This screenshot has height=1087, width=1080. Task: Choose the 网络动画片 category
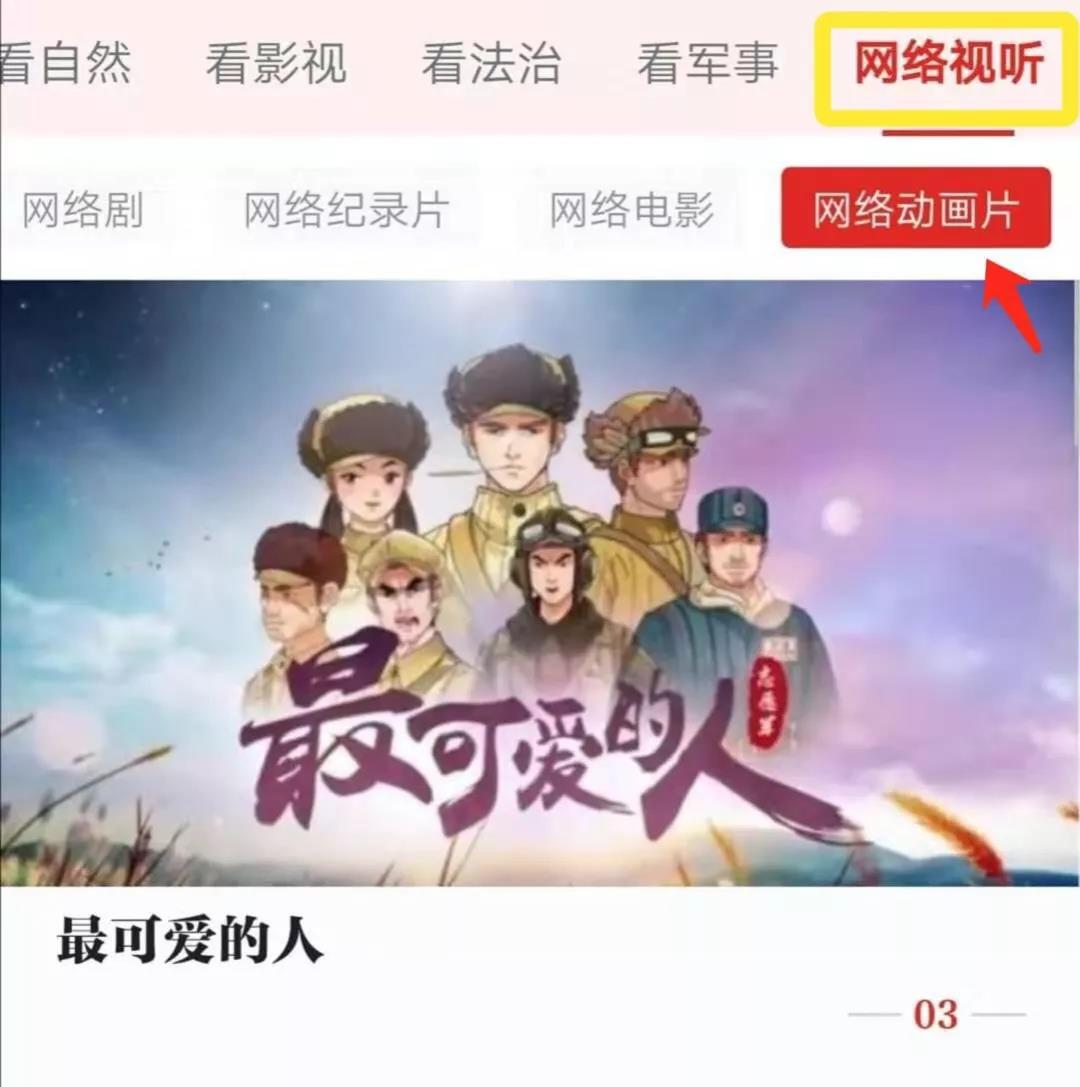[915, 208]
